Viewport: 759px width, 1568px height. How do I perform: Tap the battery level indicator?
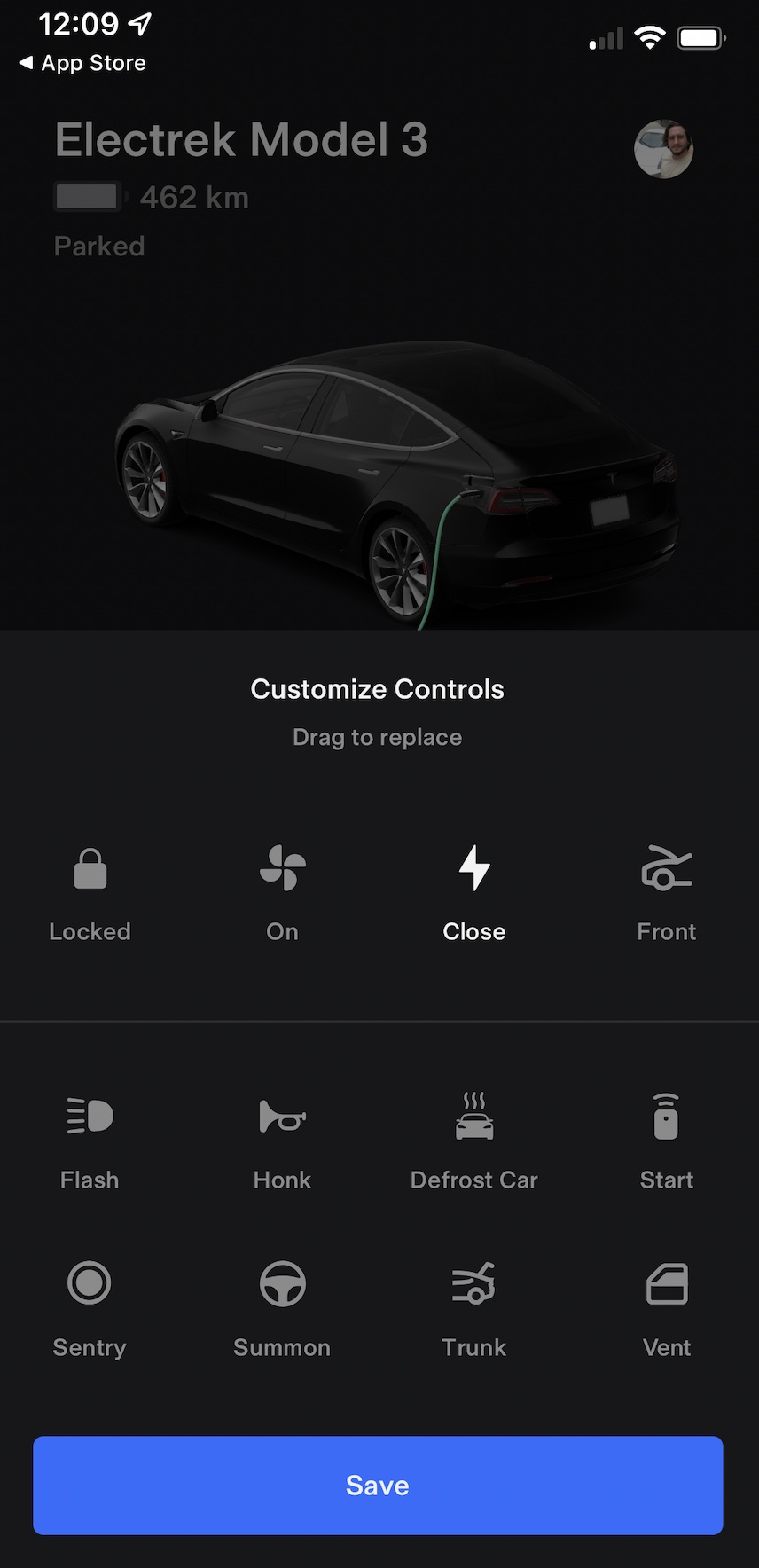[87, 196]
